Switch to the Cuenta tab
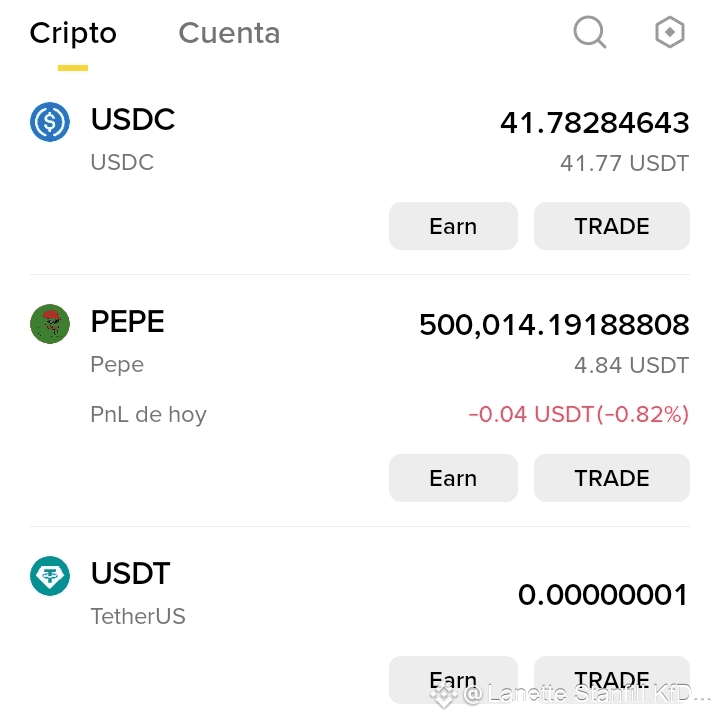720x720 pixels. pos(229,33)
